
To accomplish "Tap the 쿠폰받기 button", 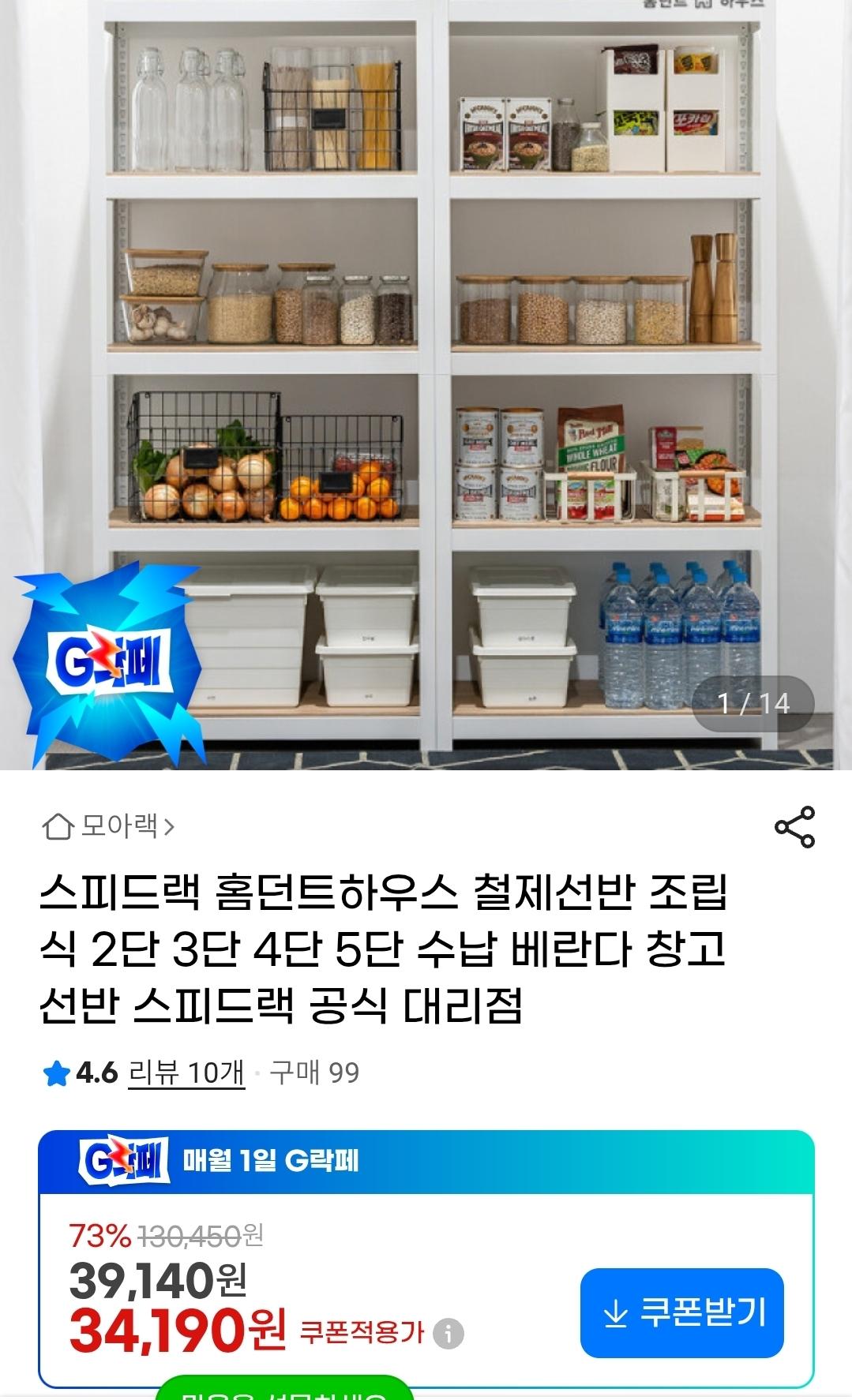I will [682, 1313].
